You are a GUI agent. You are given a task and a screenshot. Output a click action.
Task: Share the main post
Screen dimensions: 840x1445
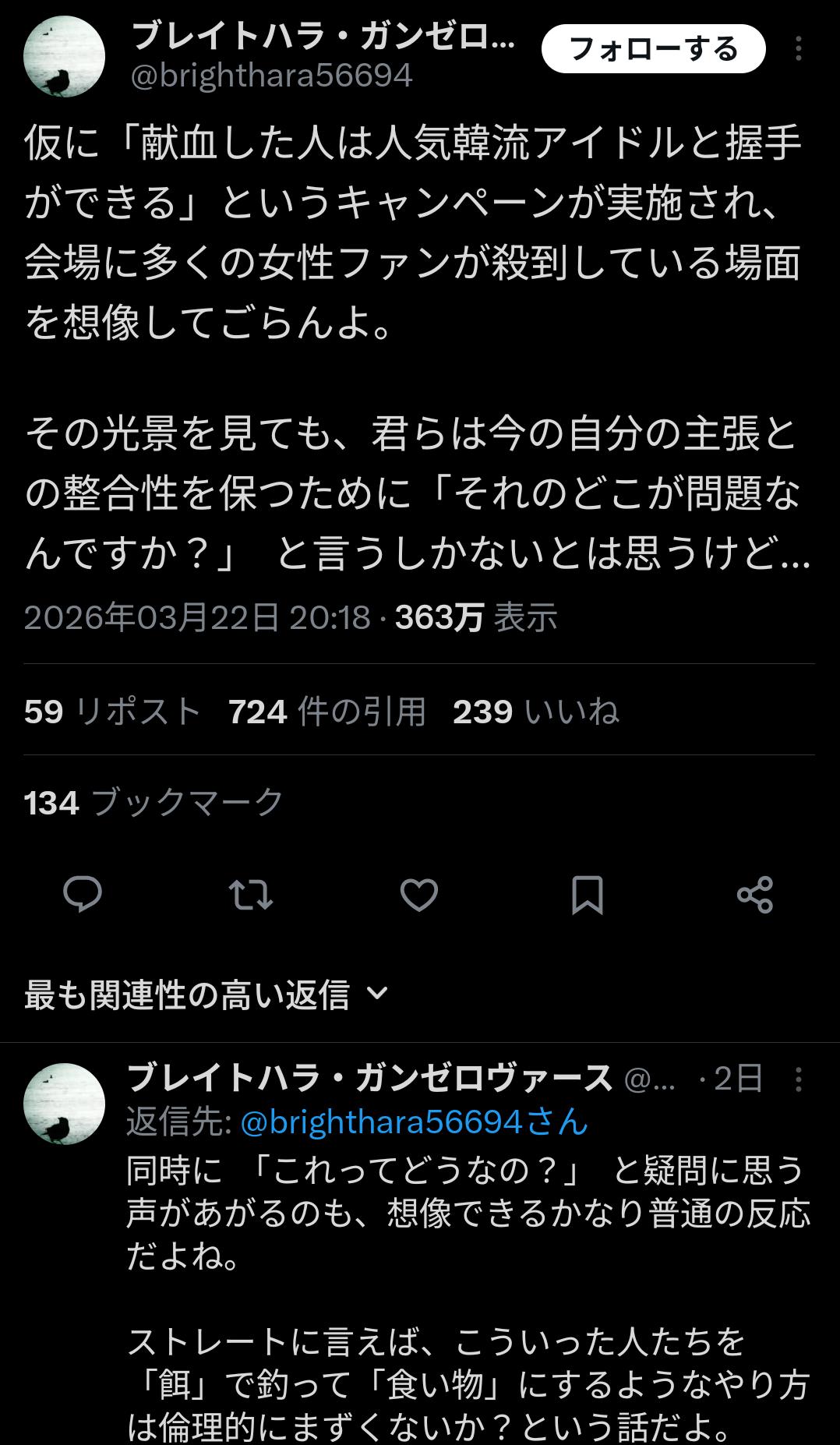(x=754, y=894)
